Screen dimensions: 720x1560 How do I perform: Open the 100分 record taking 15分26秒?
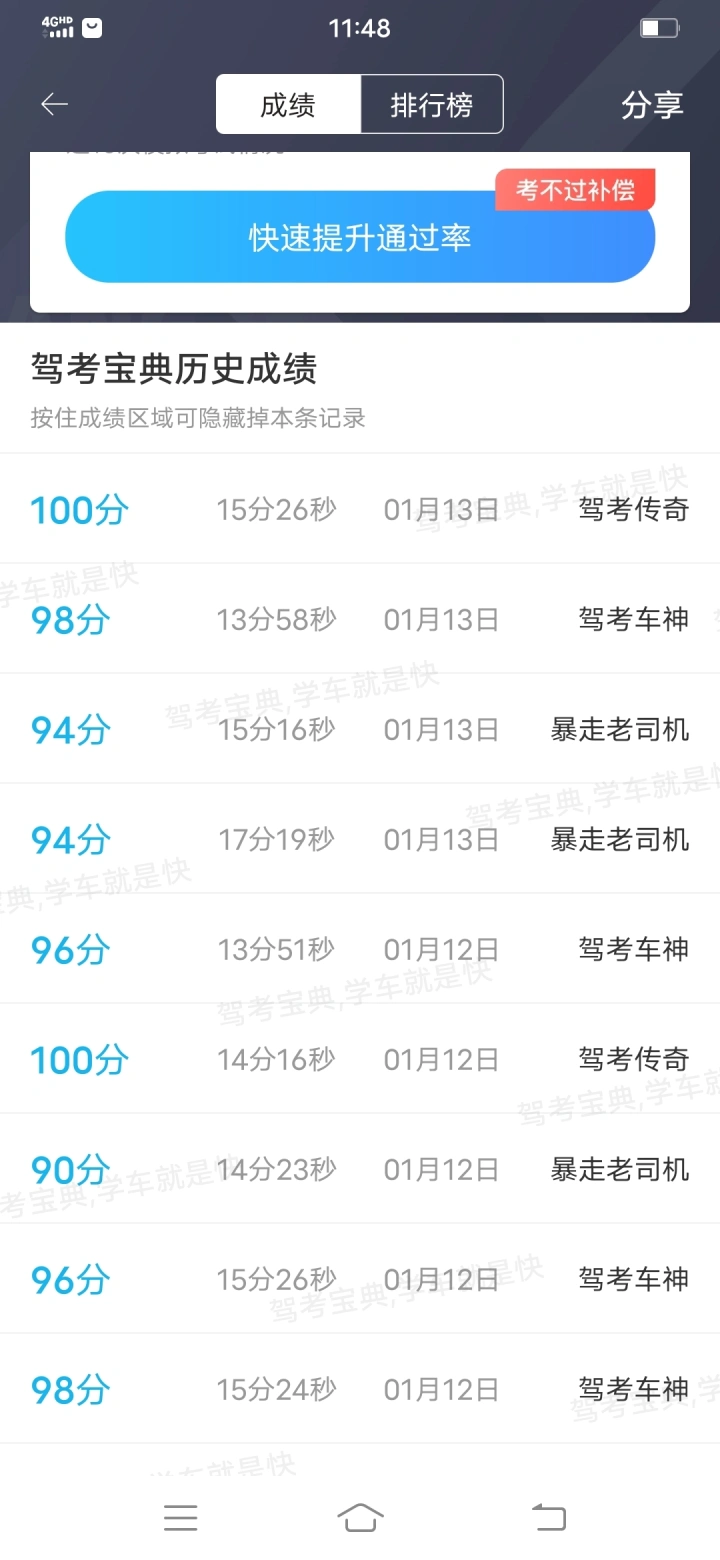pyautogui.click(x=360, y=509)
